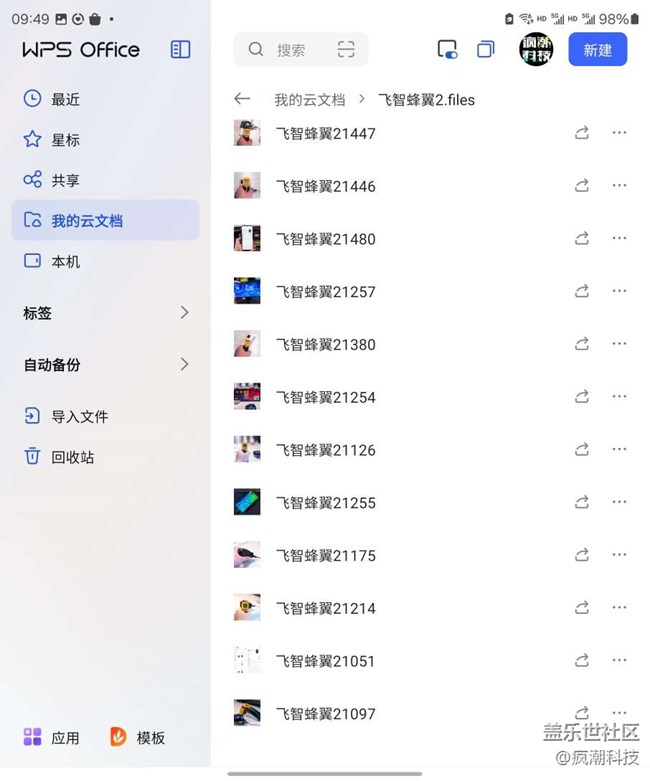The width and height of the screenshot is (650, 781).
Task: Open 我的云文档 in the breadcrumb
Action: click(309, 100)
